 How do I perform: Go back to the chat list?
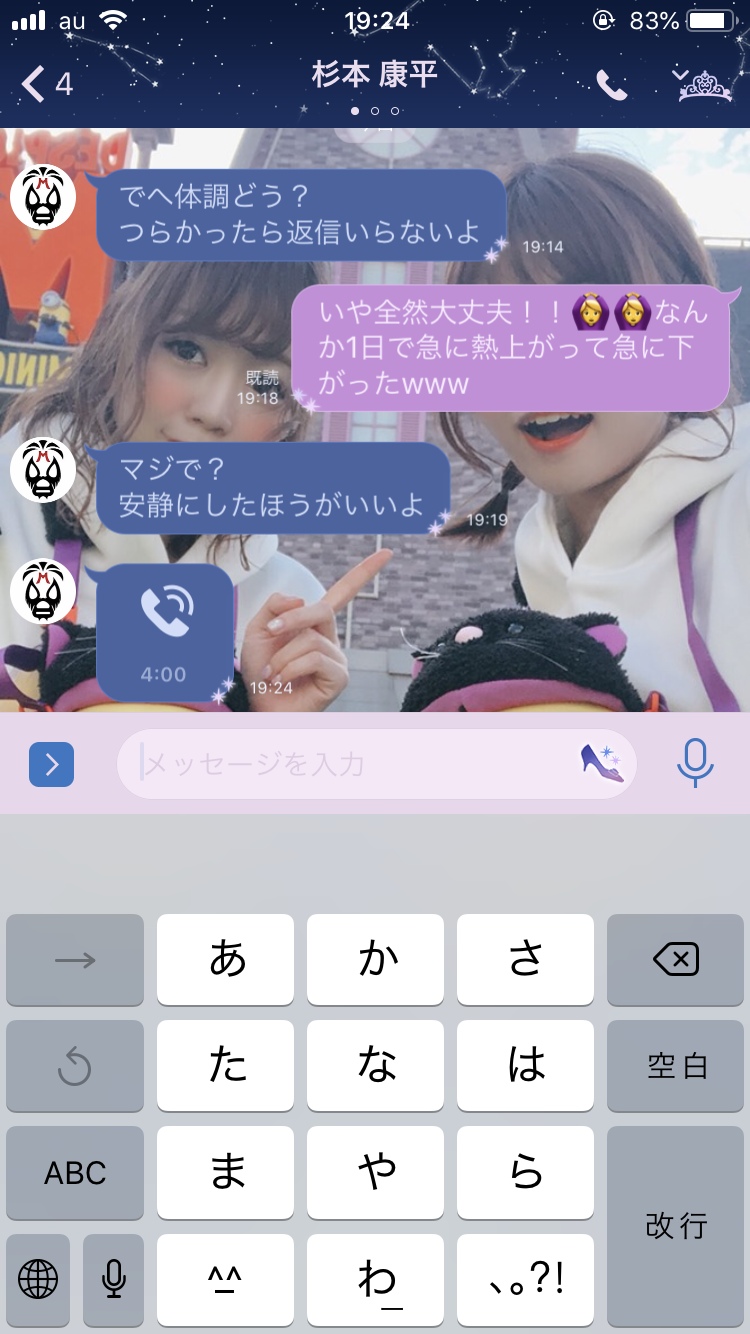pos(46,84)
